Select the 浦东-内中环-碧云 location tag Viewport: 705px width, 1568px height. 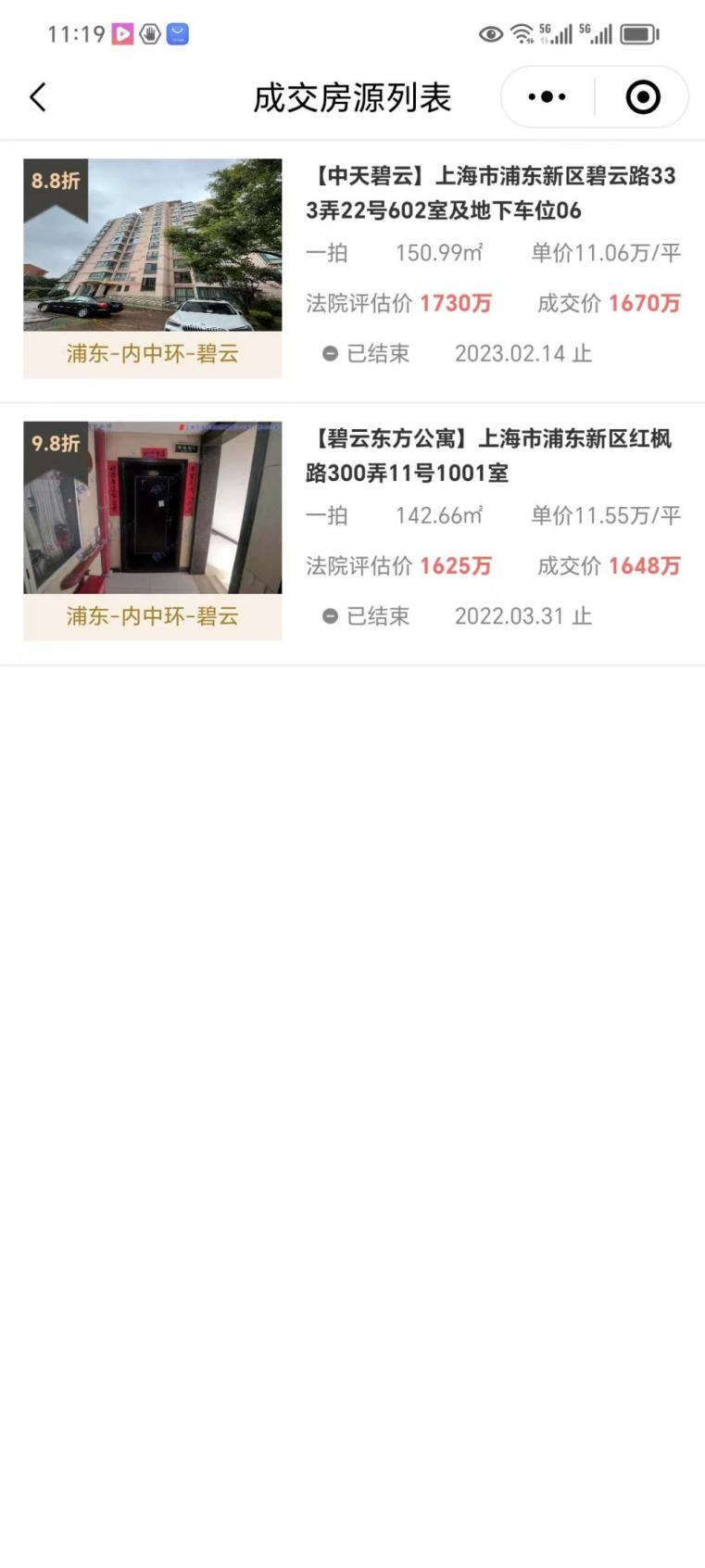click(153, 353)
